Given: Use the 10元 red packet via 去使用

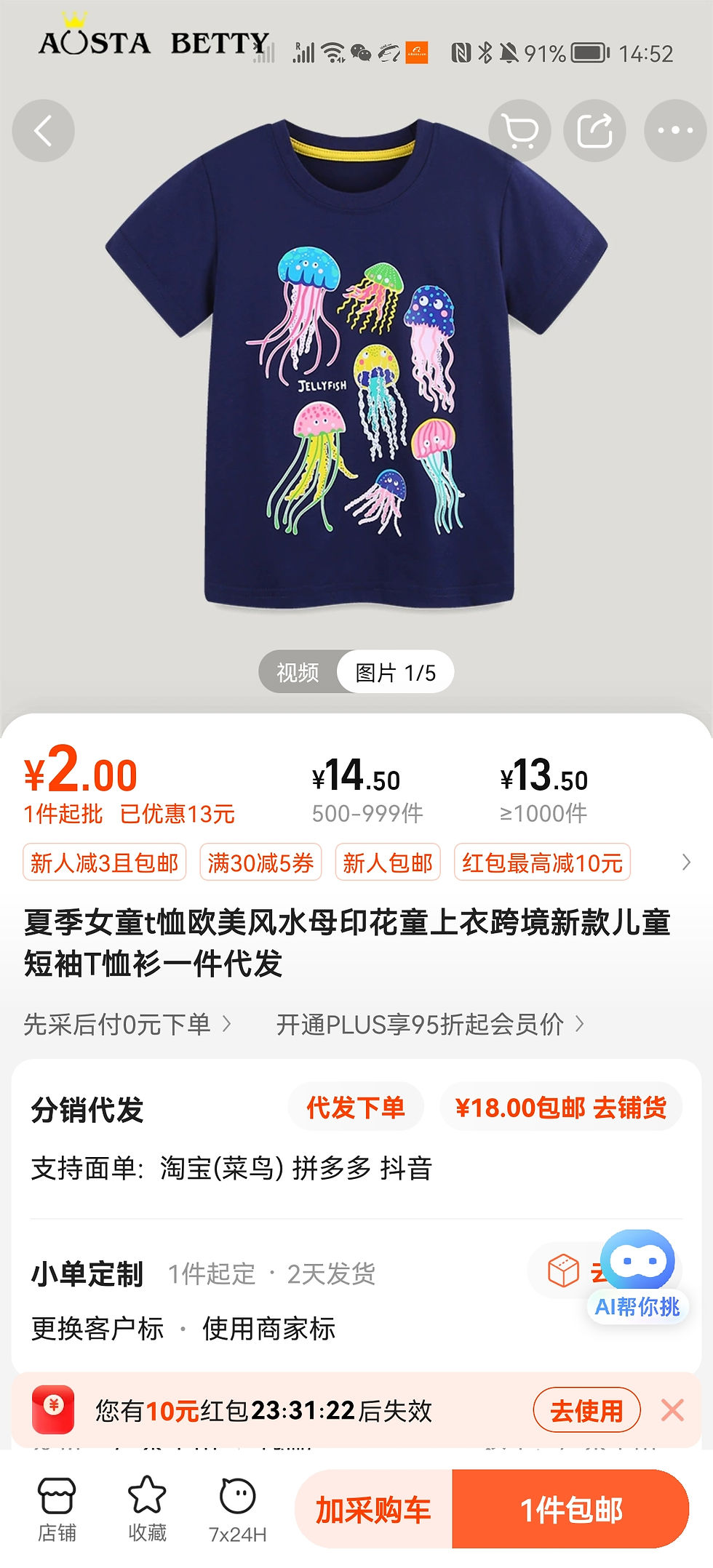Looking at the screenshot, I should tap(586, 1411).
